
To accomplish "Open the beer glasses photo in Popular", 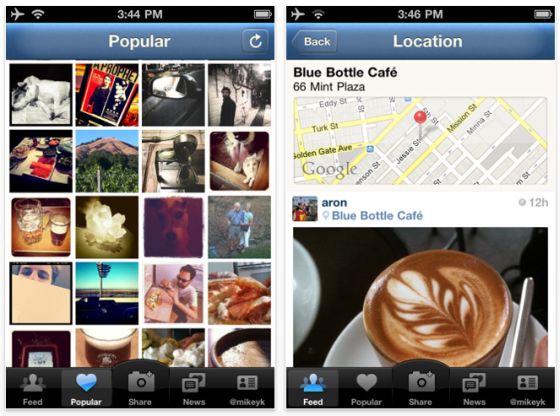I will (x=41, y=227).
